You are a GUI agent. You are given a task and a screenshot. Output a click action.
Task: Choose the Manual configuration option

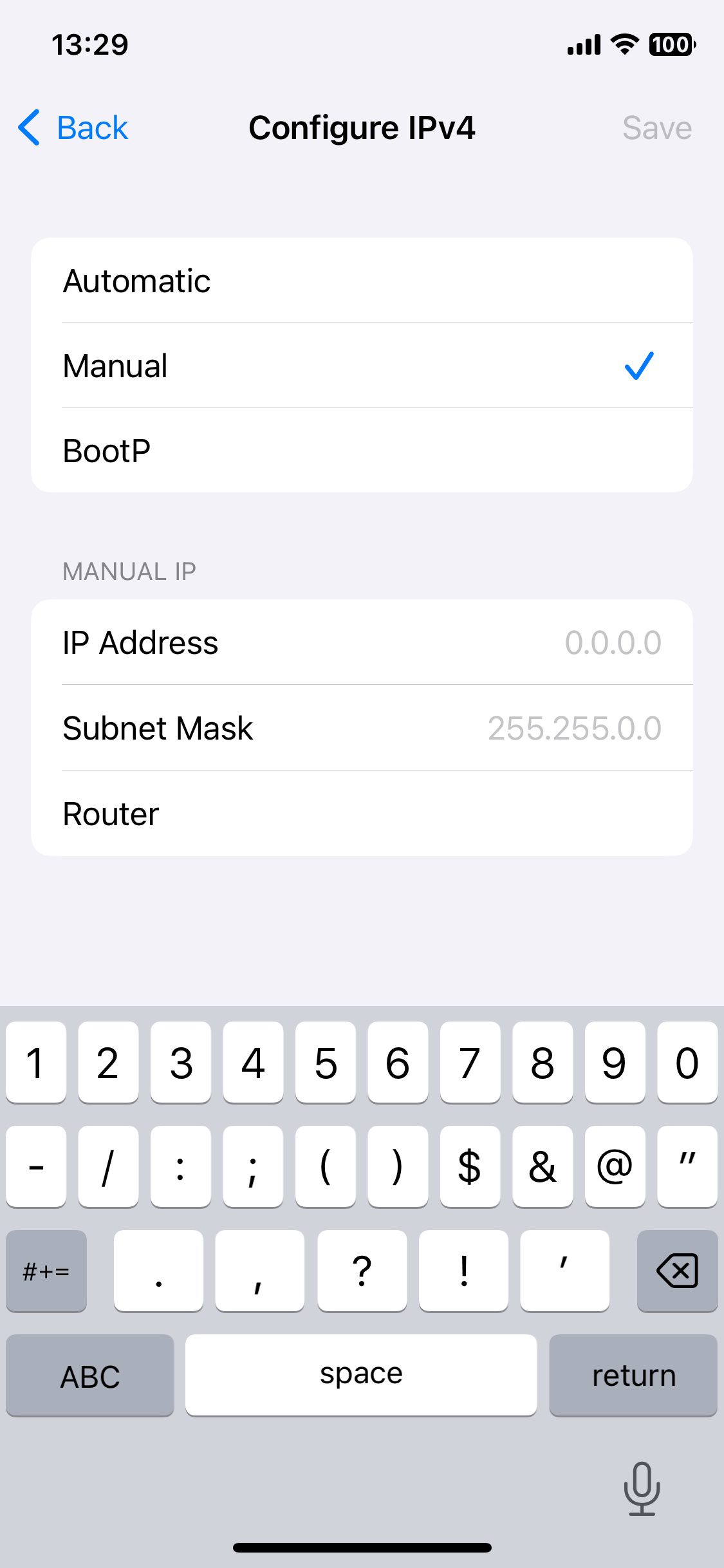360,366
